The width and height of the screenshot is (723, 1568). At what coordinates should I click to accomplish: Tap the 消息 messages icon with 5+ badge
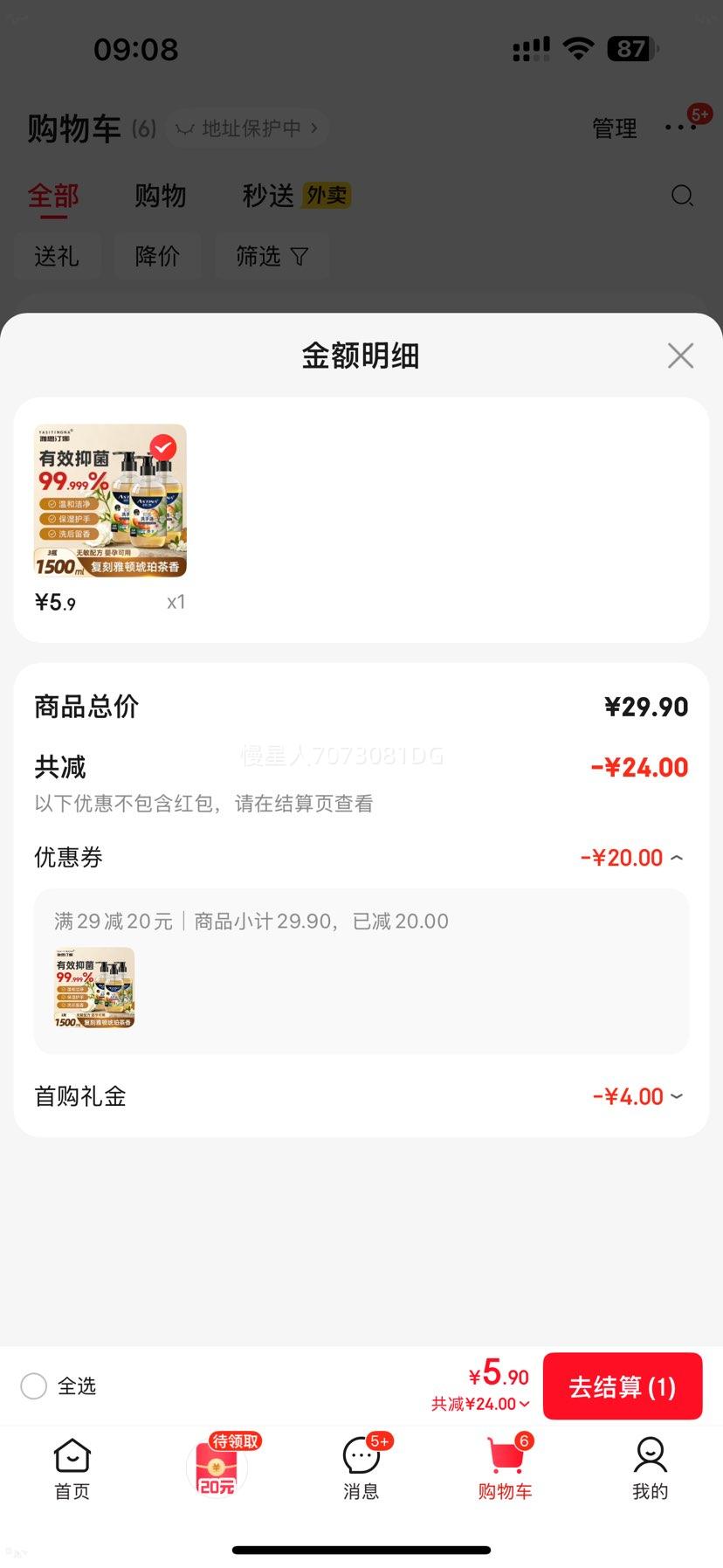361,1455
